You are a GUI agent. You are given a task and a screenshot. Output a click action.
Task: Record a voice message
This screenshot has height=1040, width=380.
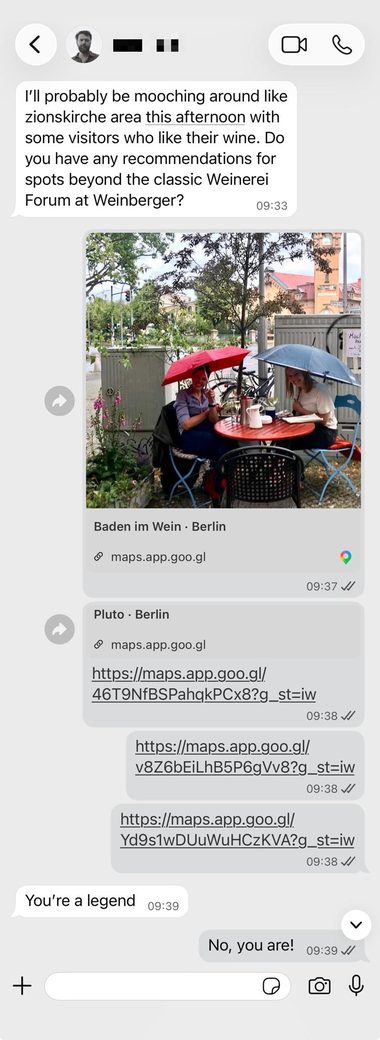tap(356, 986)
